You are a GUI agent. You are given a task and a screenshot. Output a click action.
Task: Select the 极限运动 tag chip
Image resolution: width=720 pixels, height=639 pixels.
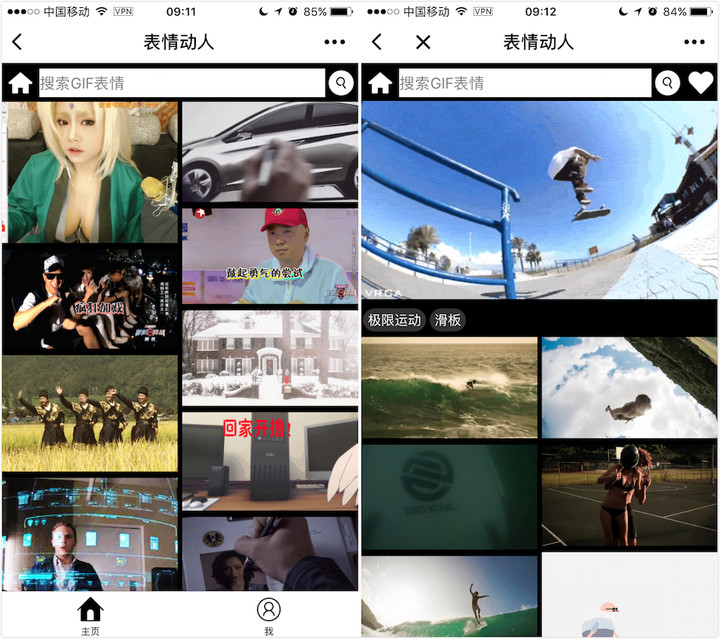click(394, 320)
